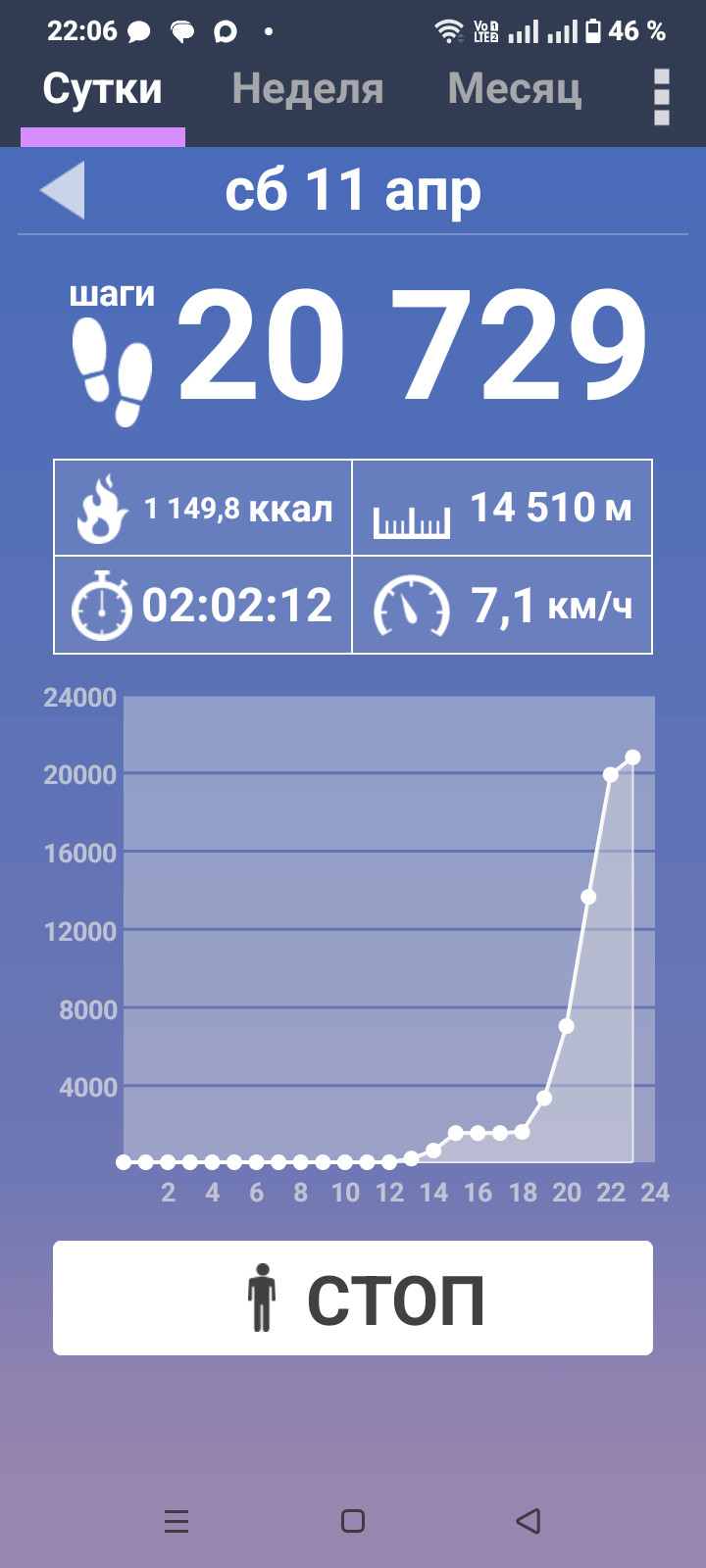Tap the СТОП button

click(x=353, y=1298)
